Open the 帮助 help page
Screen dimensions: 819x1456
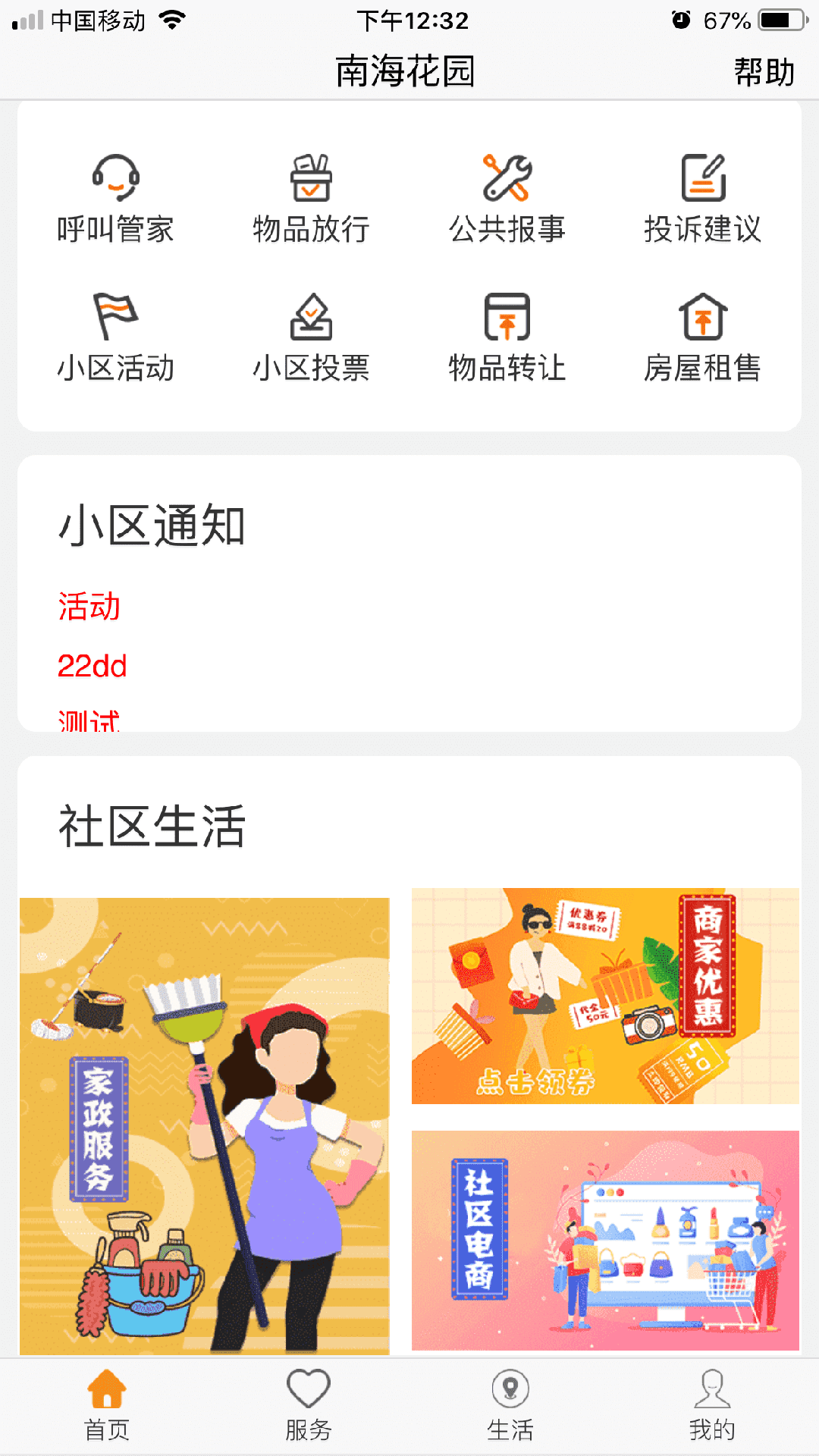(763, 72)
